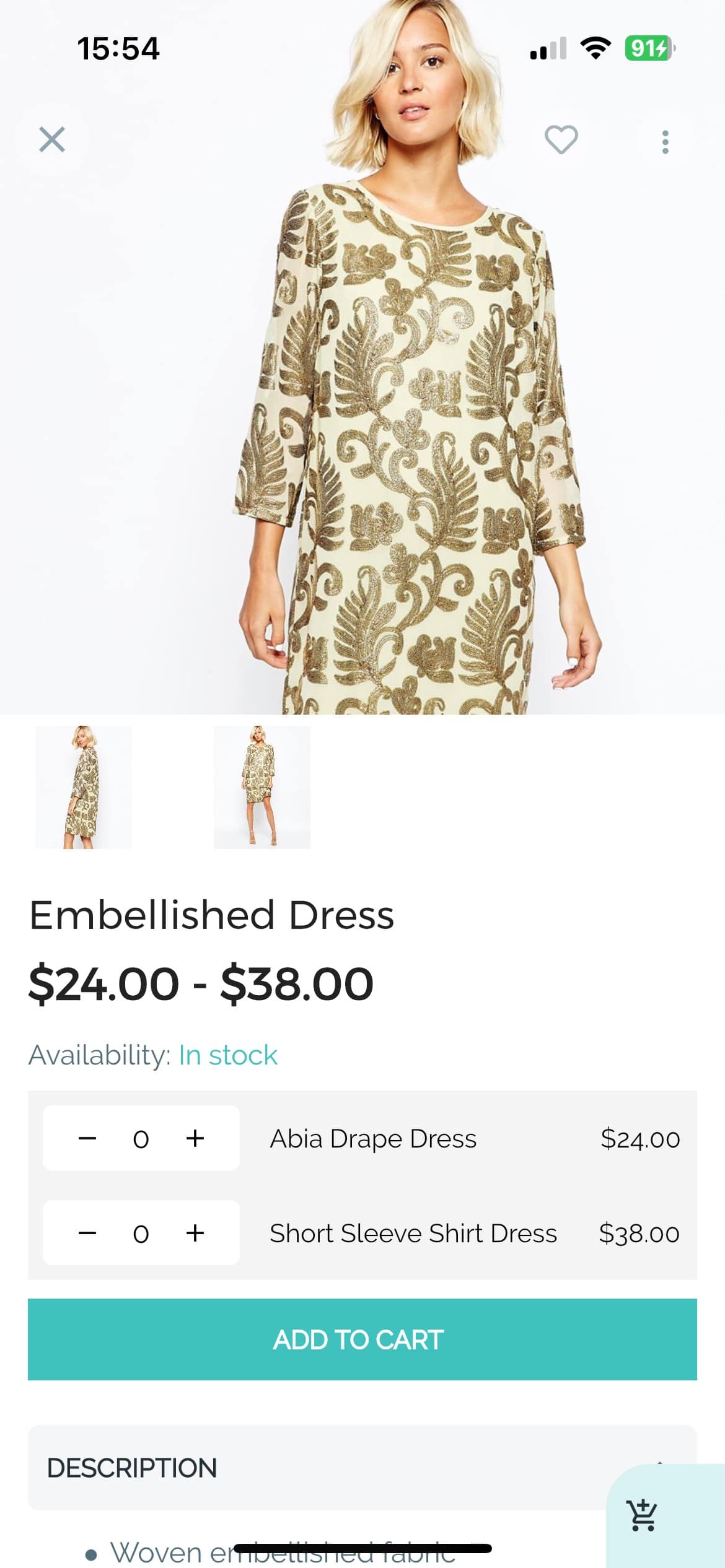Open the three-dot overflow menu
The image size is (725, 1568).
pyautogui.click(x=665, y=142)
